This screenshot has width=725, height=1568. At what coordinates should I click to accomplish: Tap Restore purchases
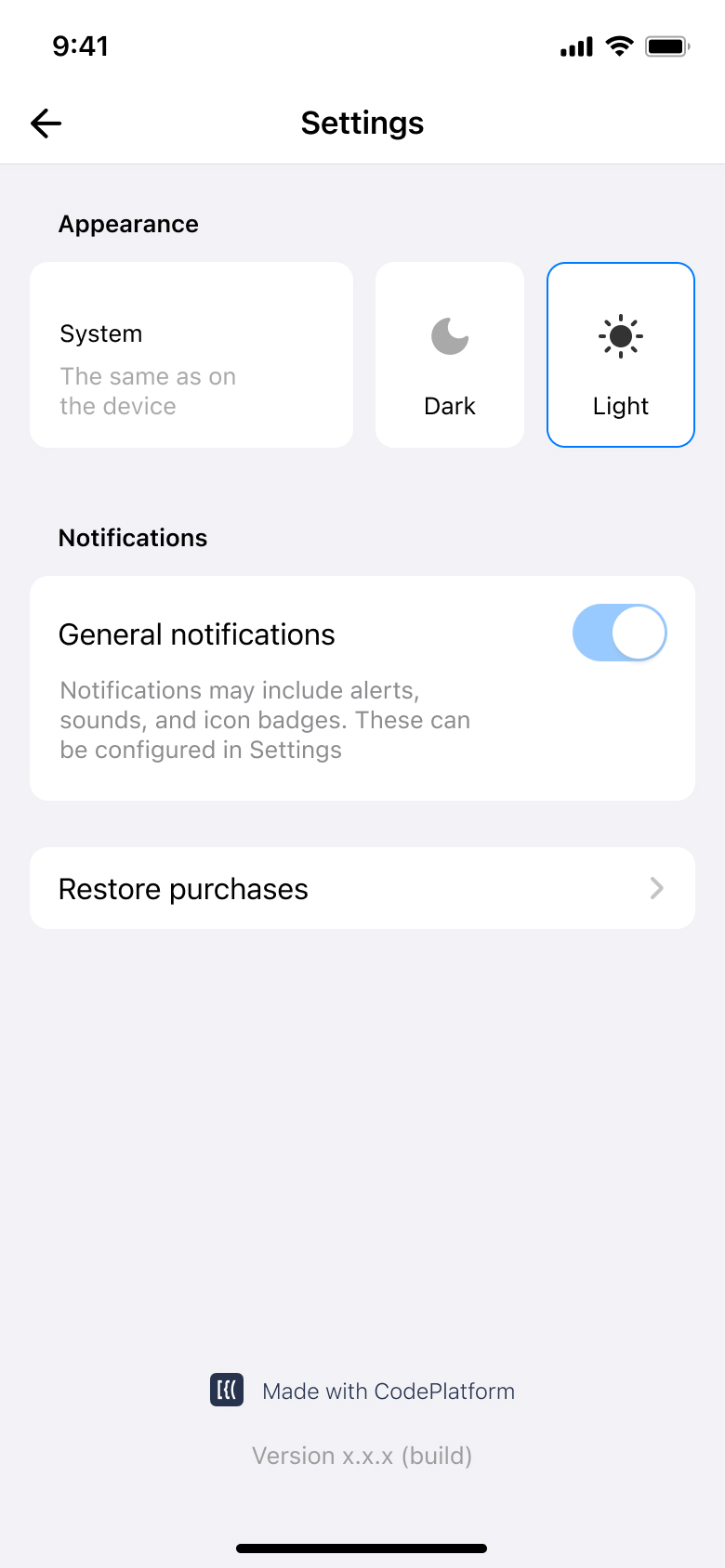183,888
